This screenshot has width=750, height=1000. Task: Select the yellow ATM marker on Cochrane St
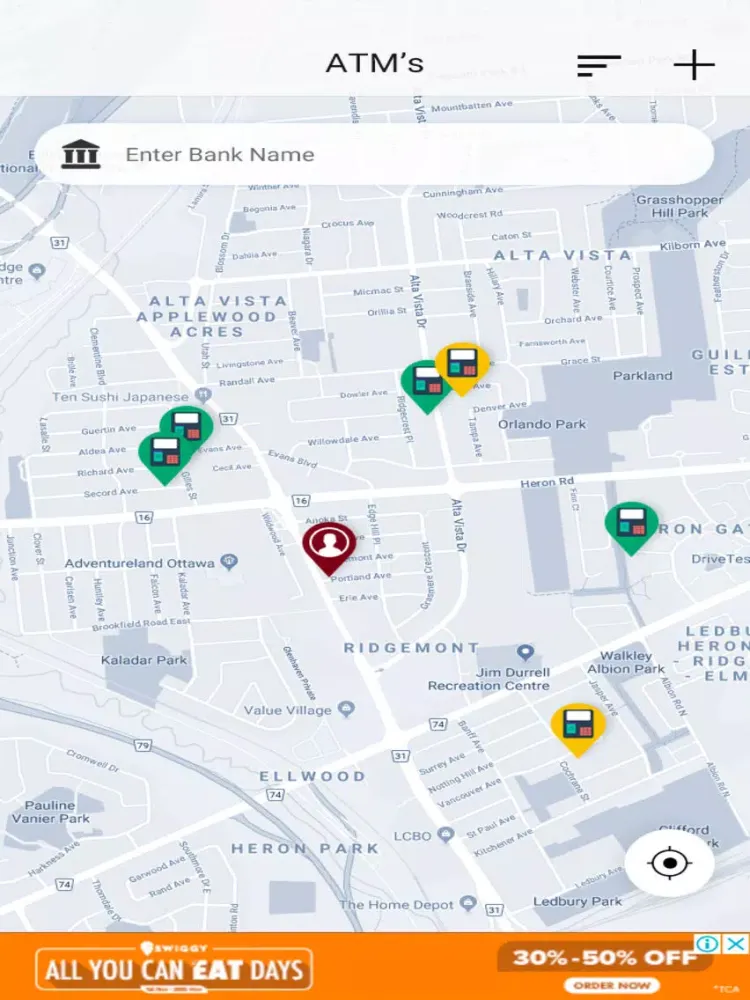(578, 725)
